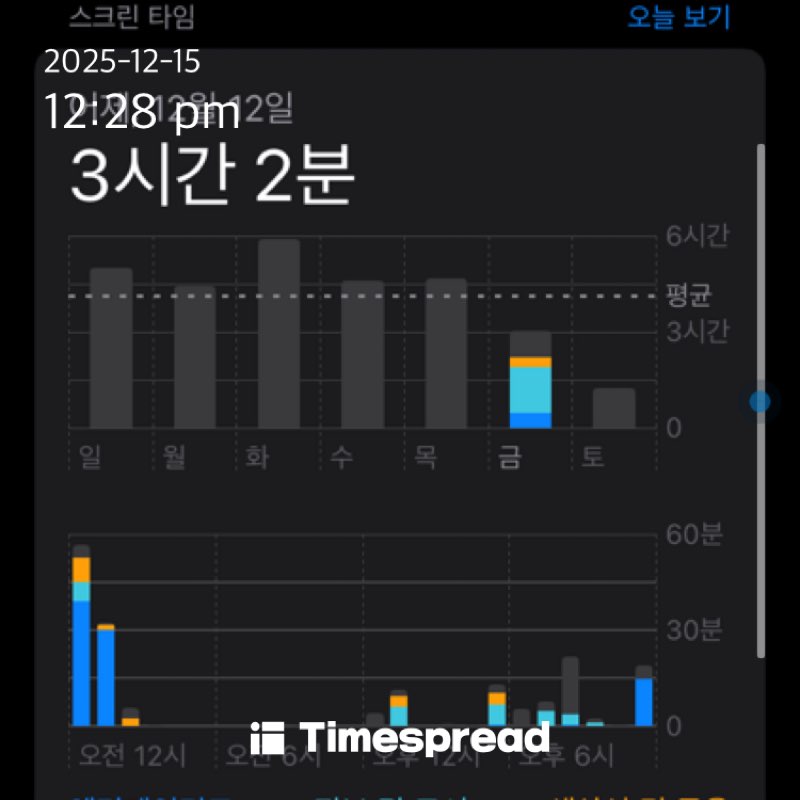Screen dimensions: 800x800
Task: Select the 목 (Thursday) bar in weekly chart
Action: [x=446, y=353]
